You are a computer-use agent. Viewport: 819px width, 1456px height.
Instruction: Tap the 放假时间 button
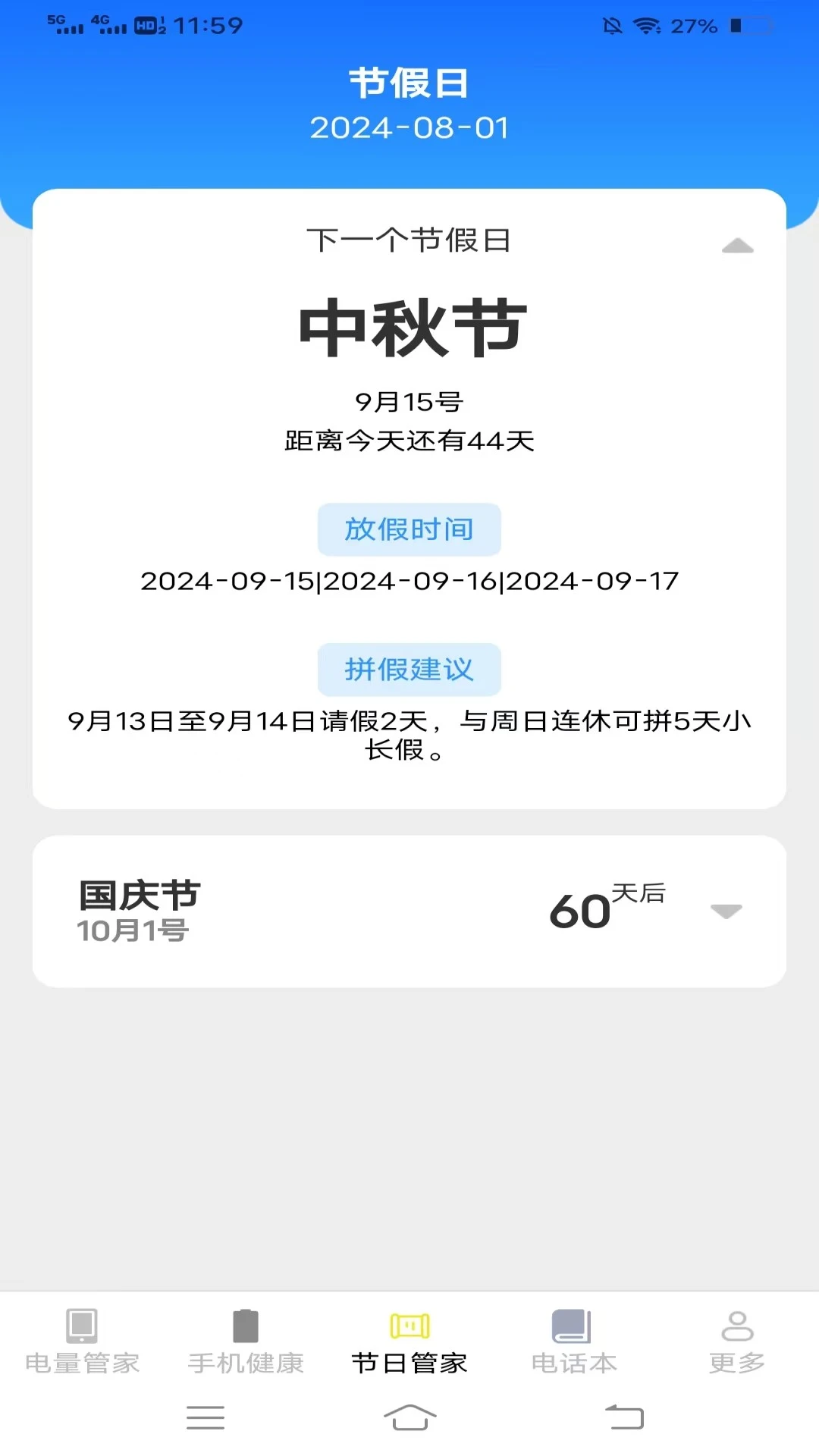409,529
